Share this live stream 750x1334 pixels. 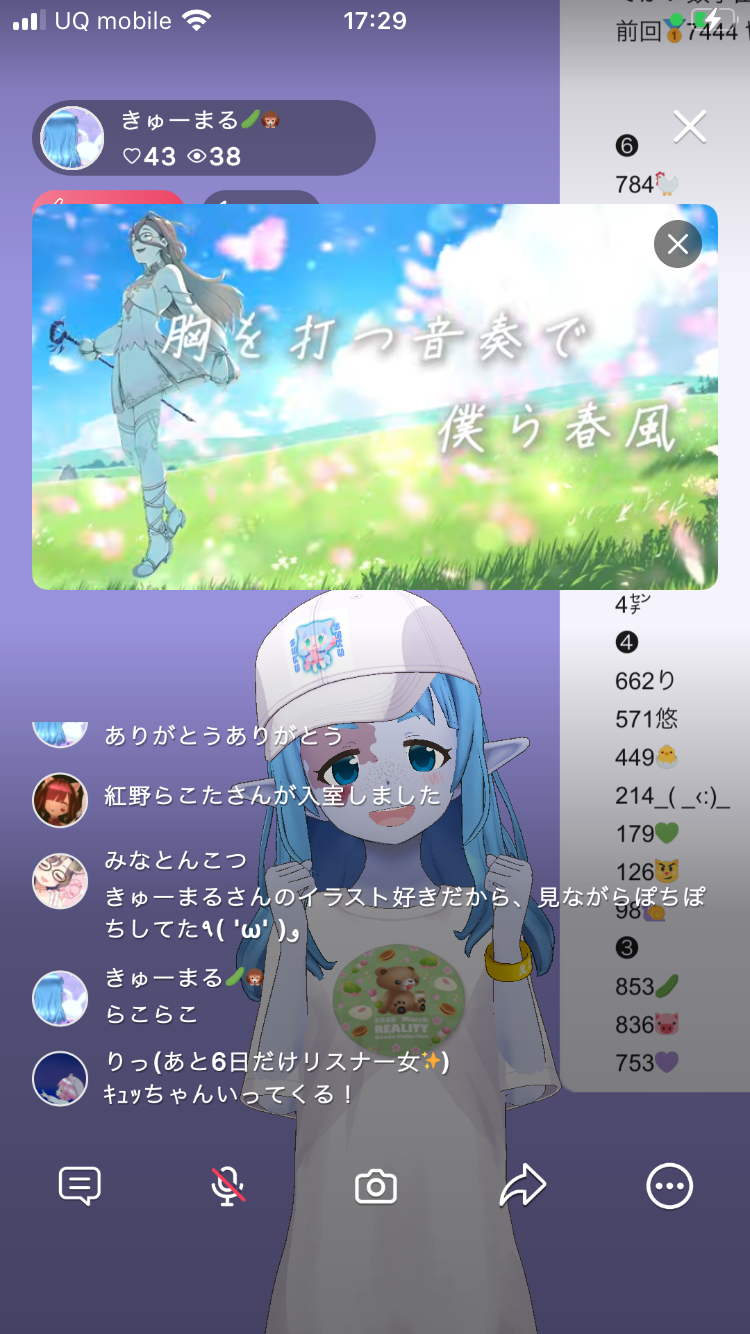[522, 1186]
